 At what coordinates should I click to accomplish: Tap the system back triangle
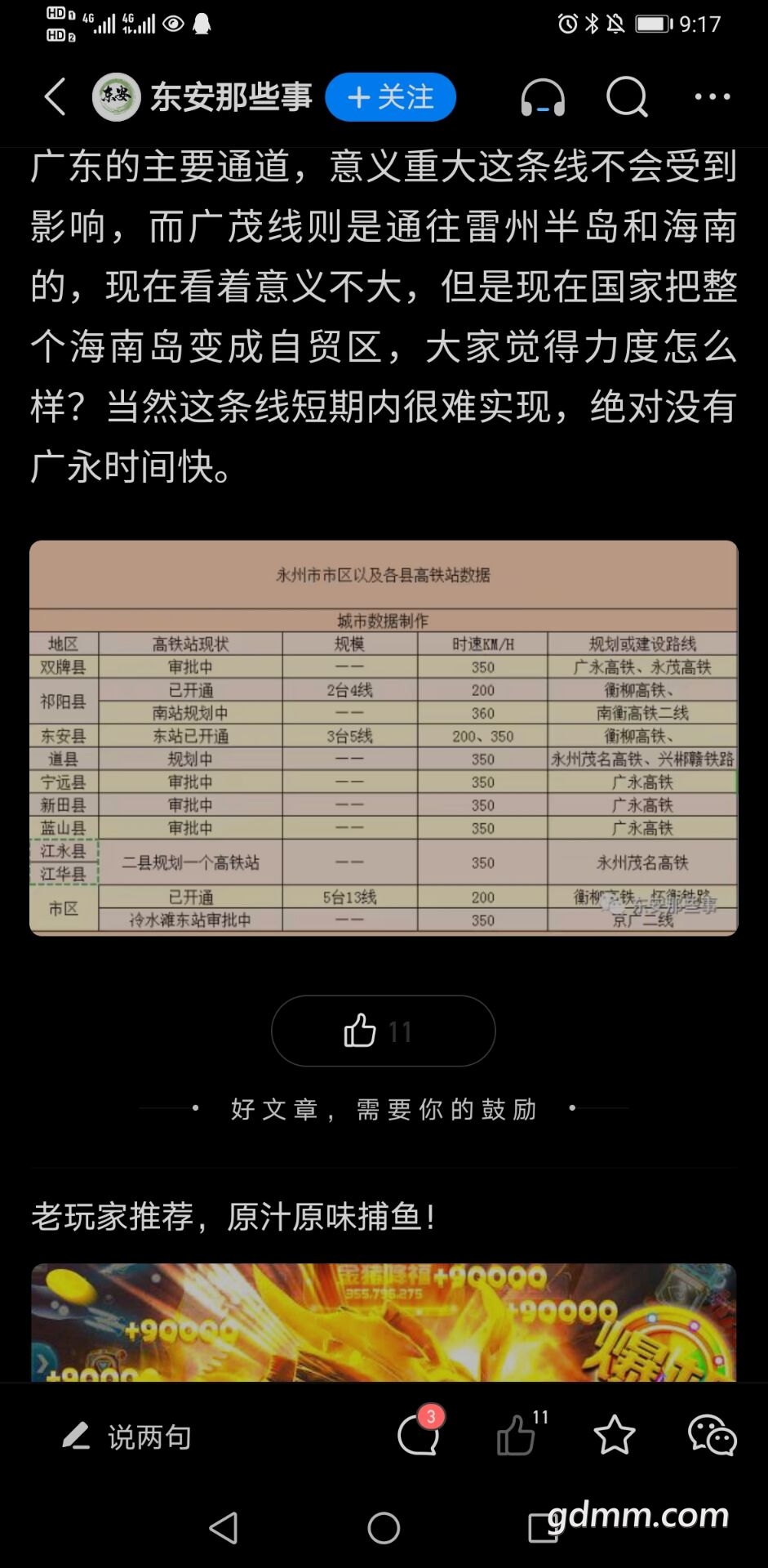click(224, 1527)
